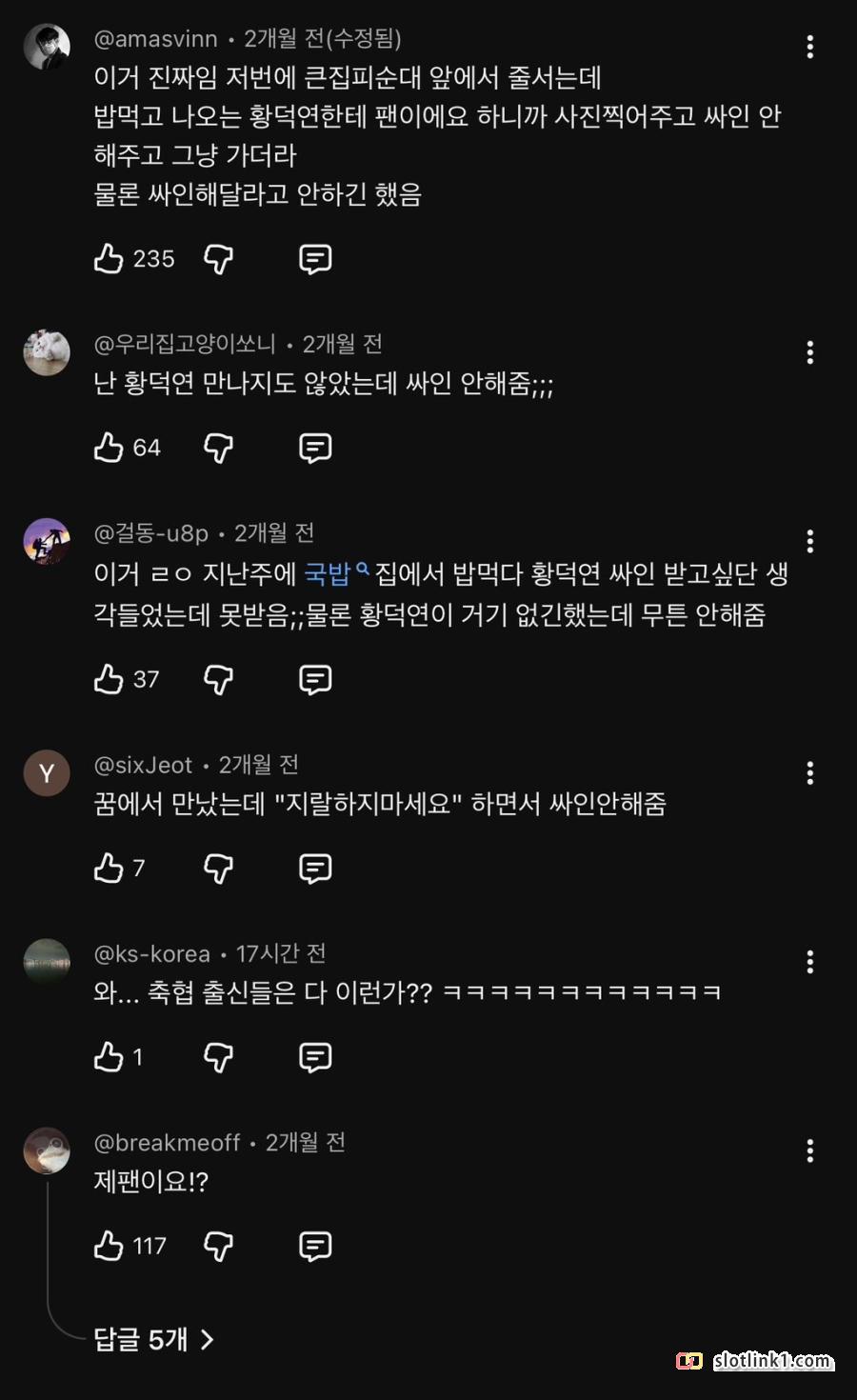
Task: Expand 답글 5개 replies
Action: click(154, 1340)
